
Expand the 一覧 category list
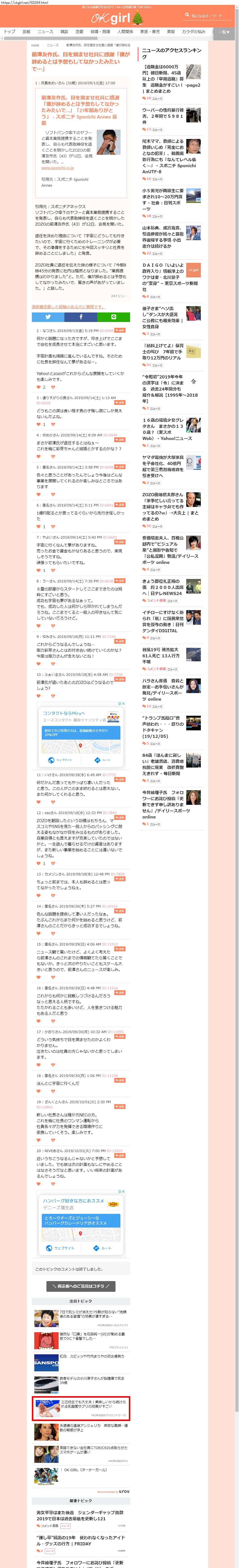coord(224,32)
